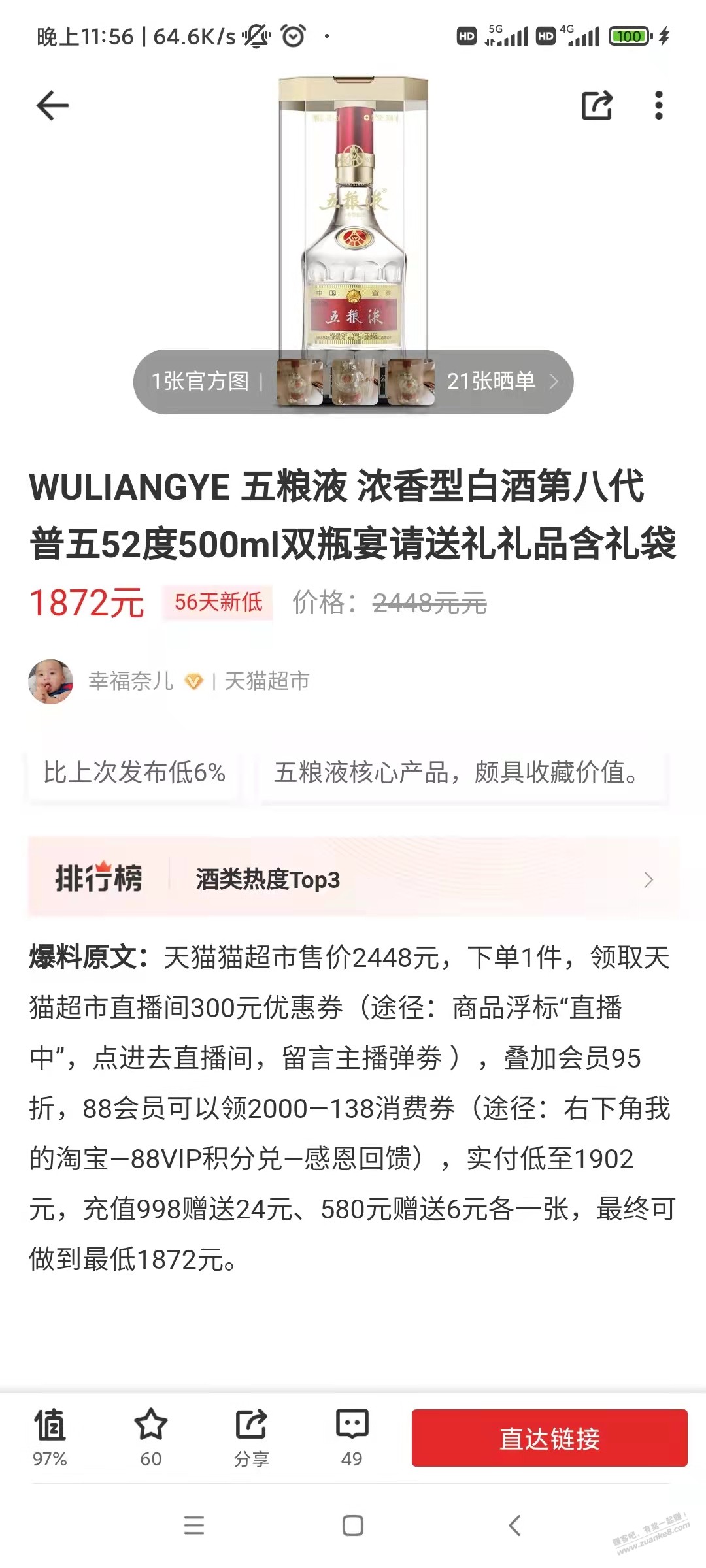View the 21张晒单 user photos
This screenshot has width=706, height=1568.
coord(501,381)
